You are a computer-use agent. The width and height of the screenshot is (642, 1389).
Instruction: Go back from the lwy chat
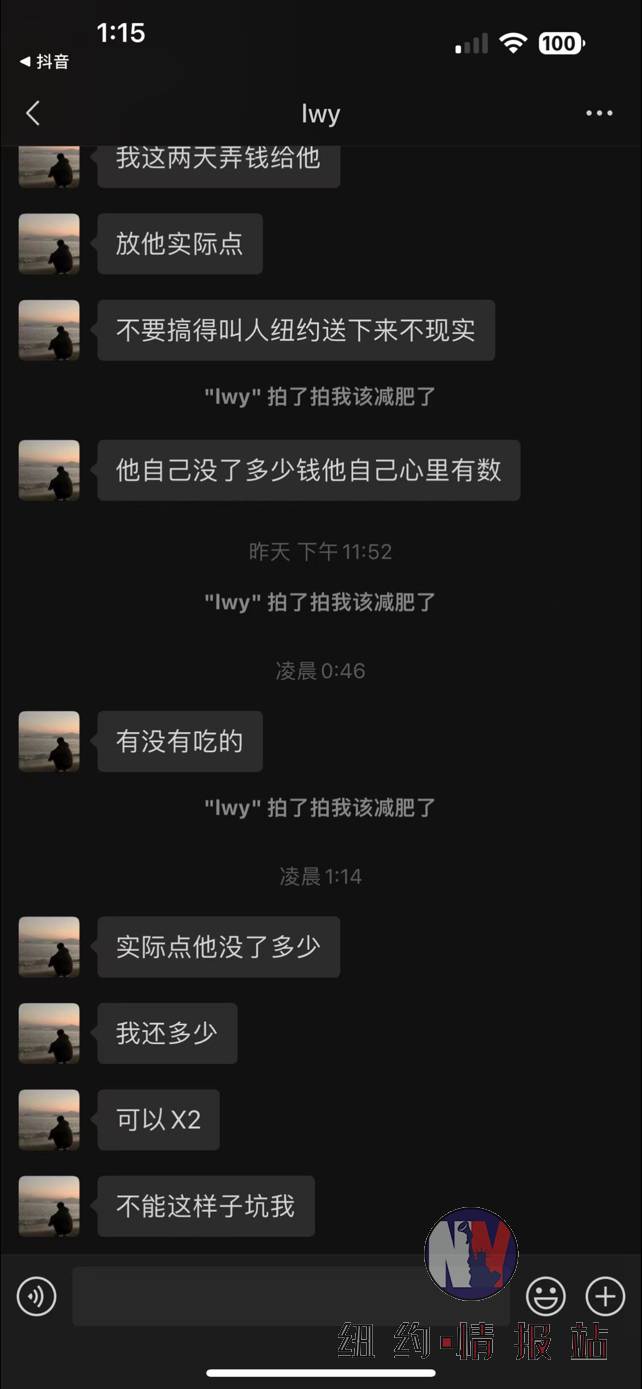(x=33, y=113)
